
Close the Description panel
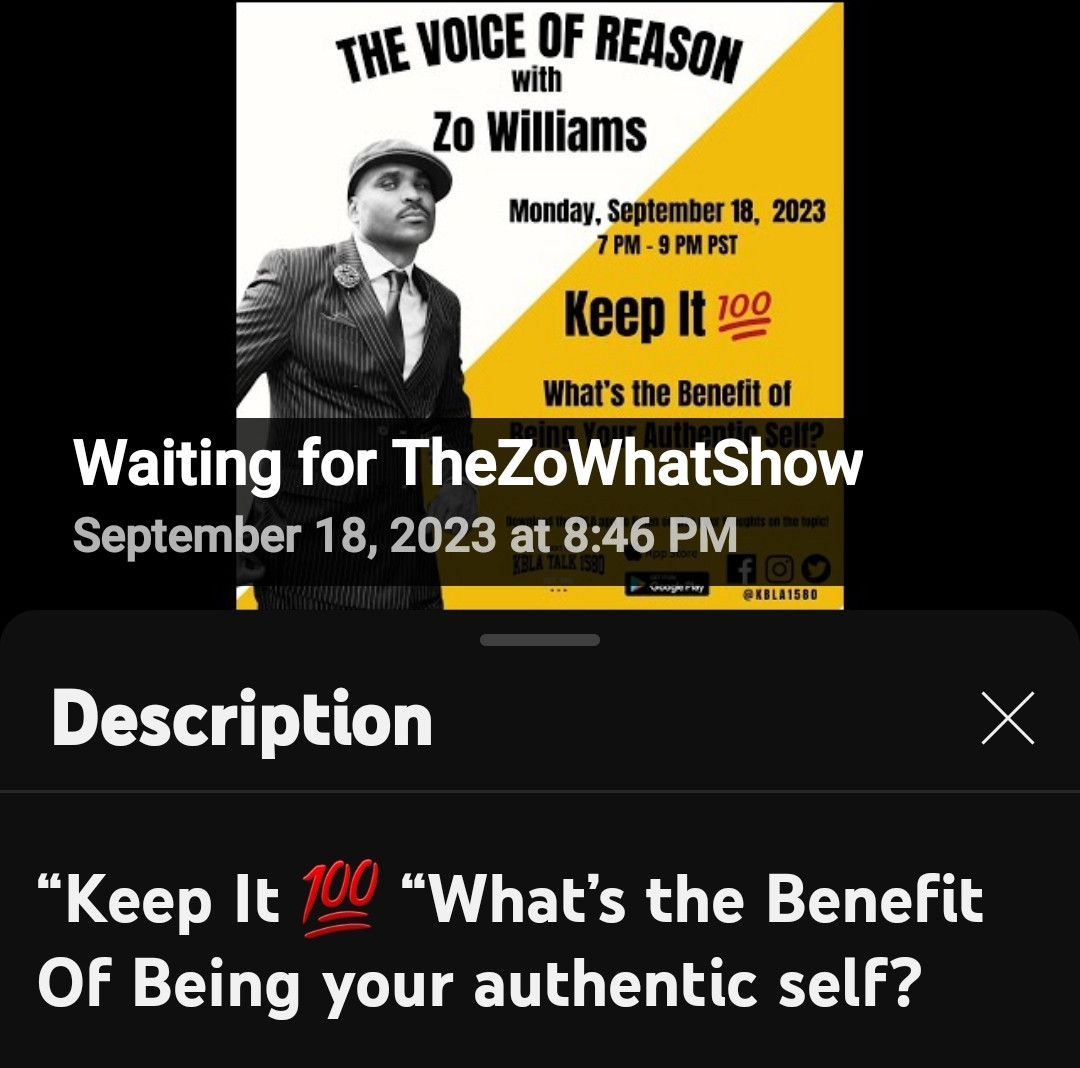pyautogui.click(x=1007, y=718)
